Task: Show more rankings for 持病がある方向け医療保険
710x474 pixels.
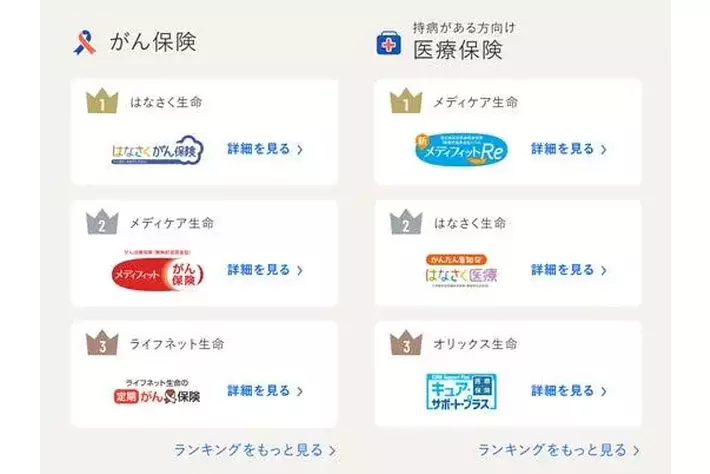Action: click(559, 450)
